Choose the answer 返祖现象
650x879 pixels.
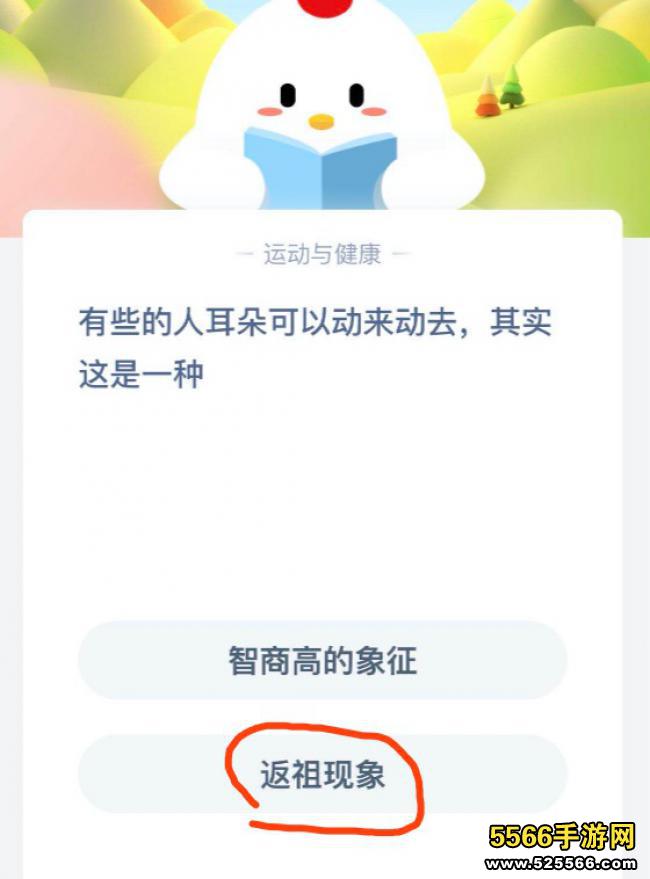322,775
